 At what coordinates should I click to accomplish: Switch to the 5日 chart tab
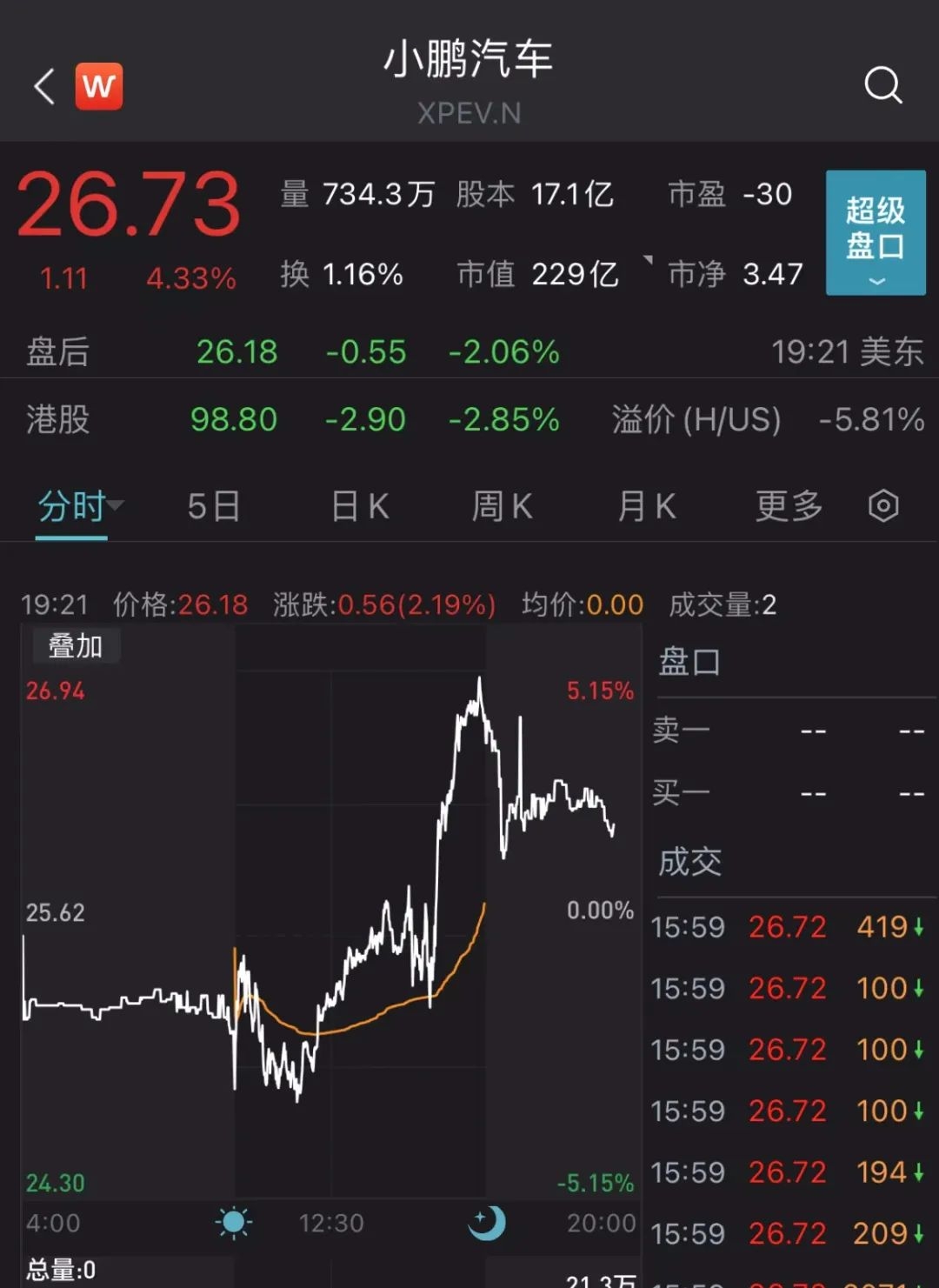213,506
